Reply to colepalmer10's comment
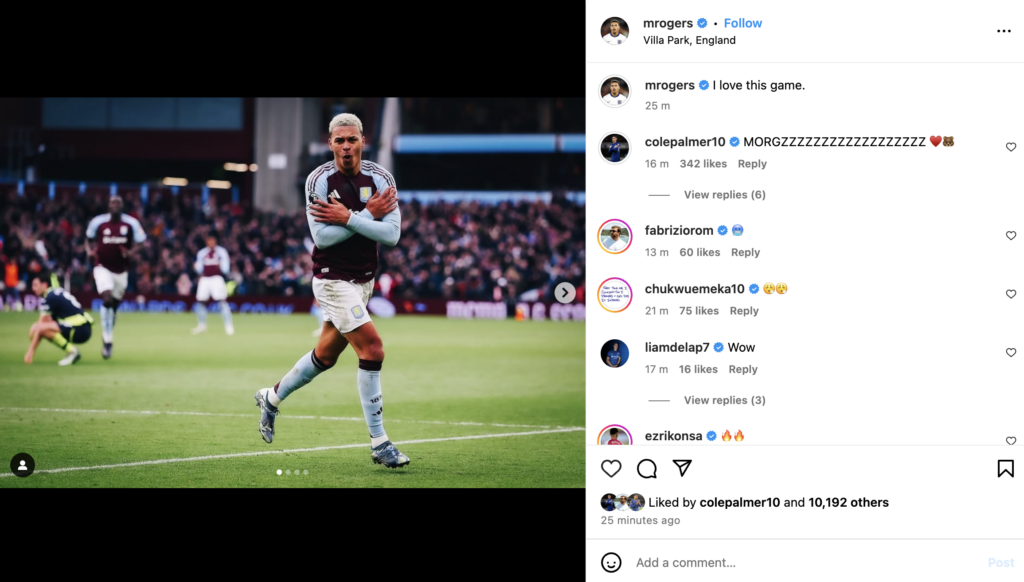 [752, 164]
